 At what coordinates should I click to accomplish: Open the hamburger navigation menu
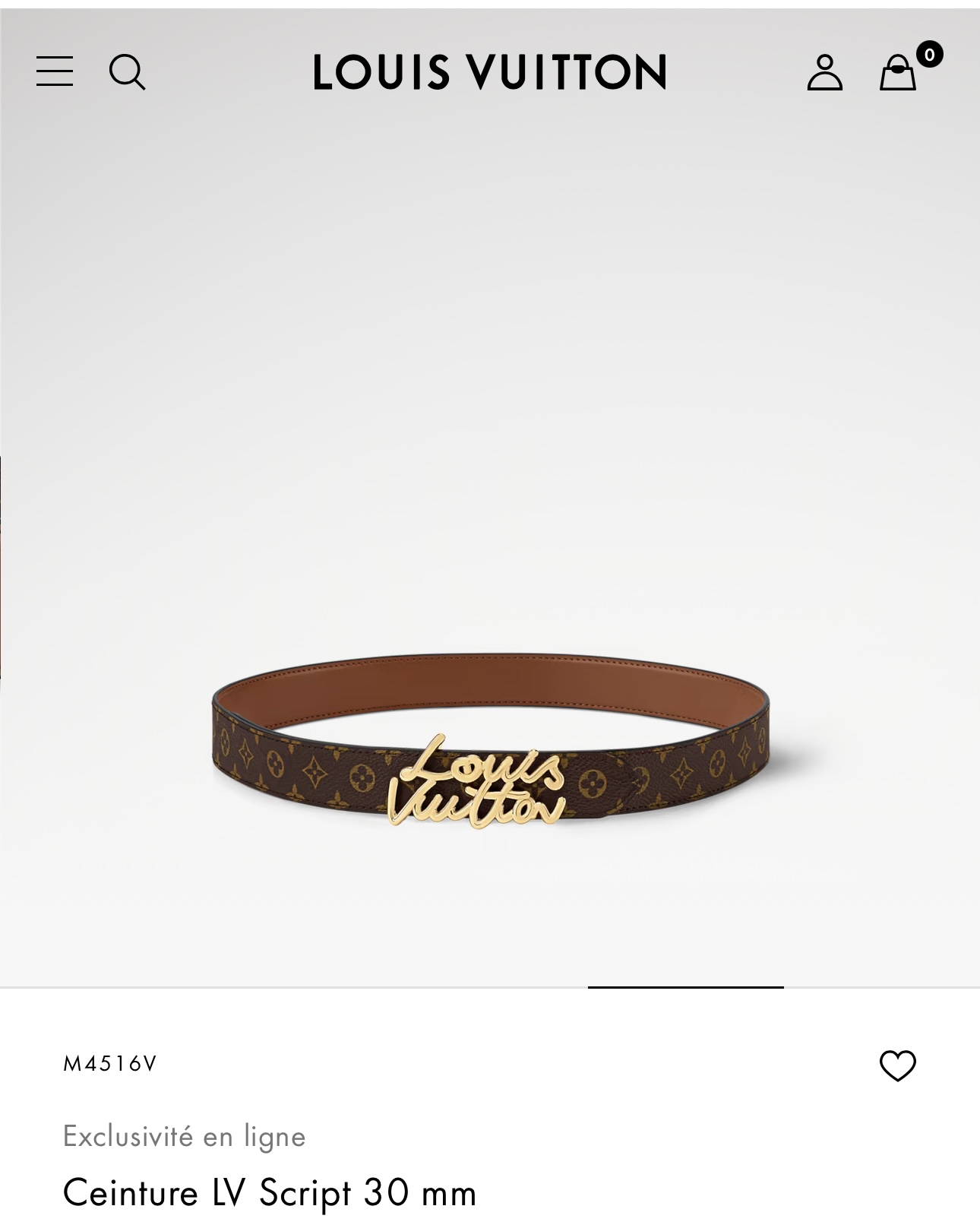55,71
